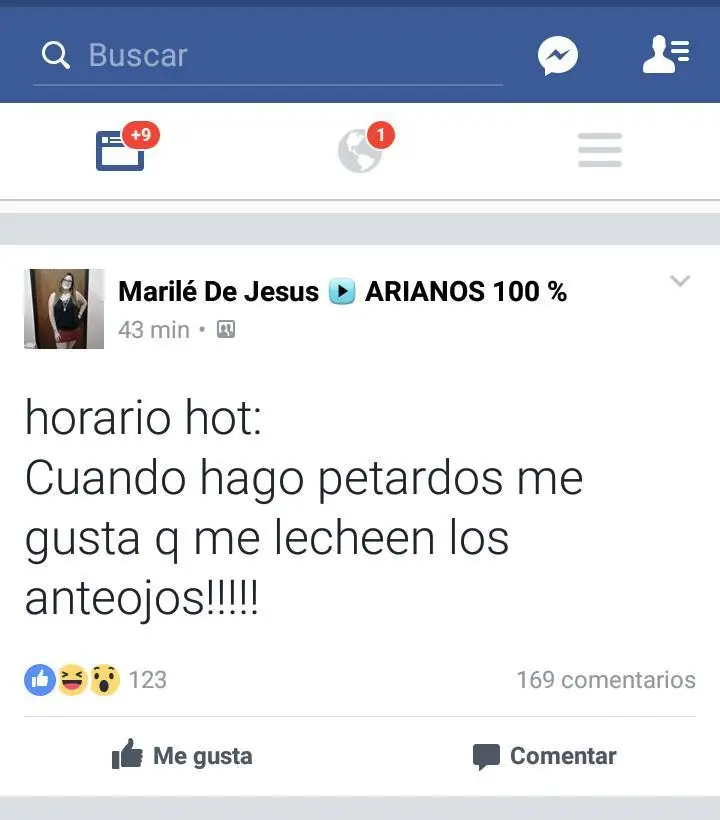Open notifications via the globe icon

click(362, 150)
